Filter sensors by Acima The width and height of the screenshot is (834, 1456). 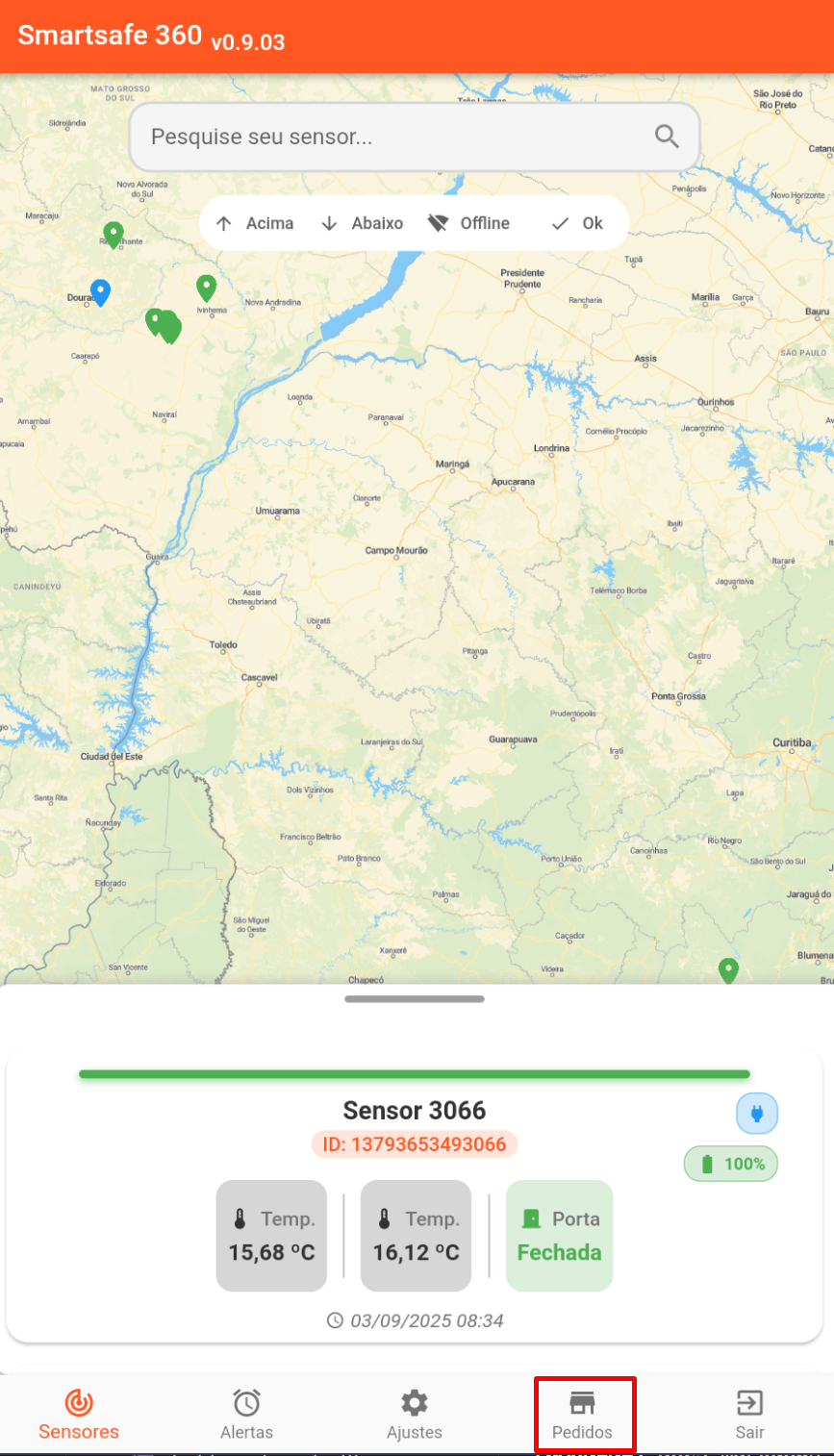(x=255, y=223)
